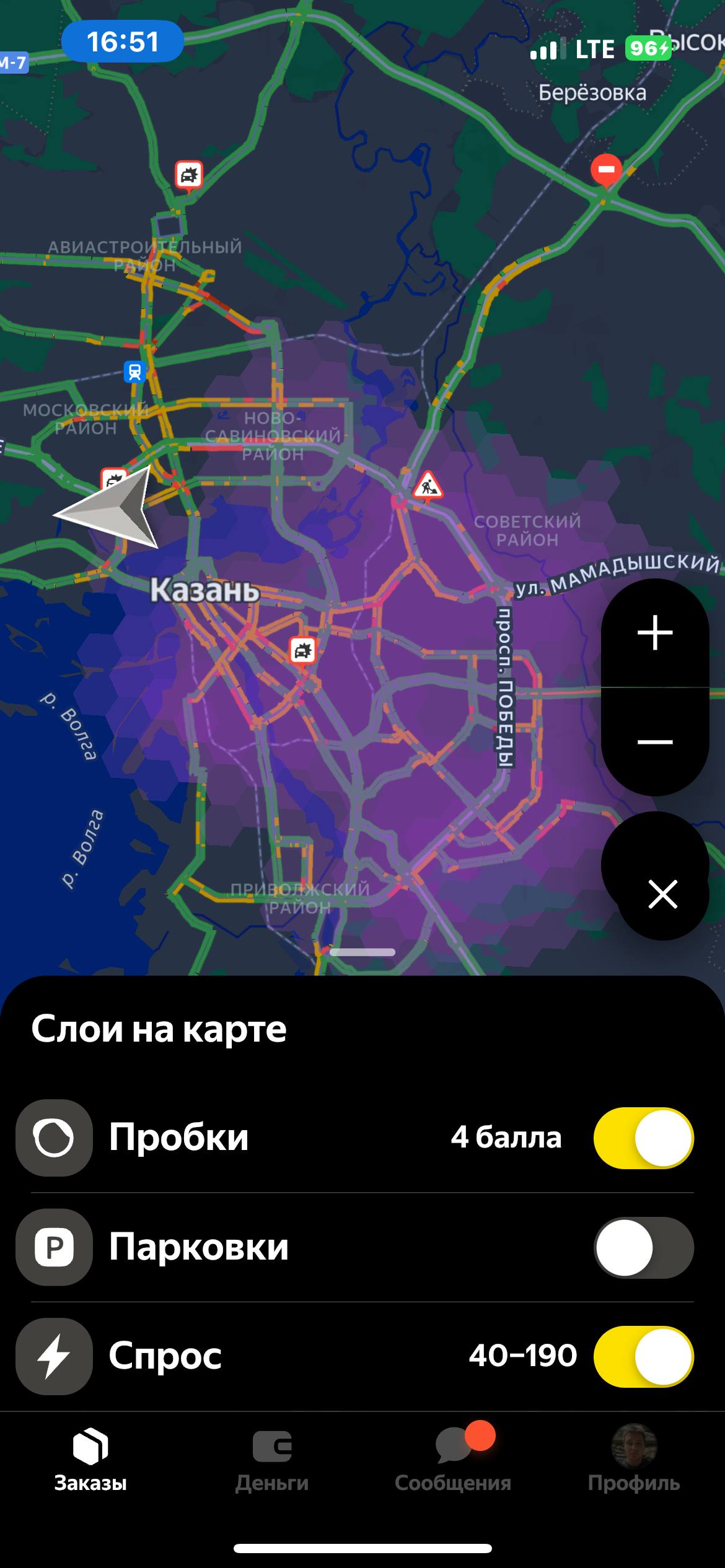This screenshot has width=725, height=1568.
Task: Select the Заказы tab
Action: 90,1462
